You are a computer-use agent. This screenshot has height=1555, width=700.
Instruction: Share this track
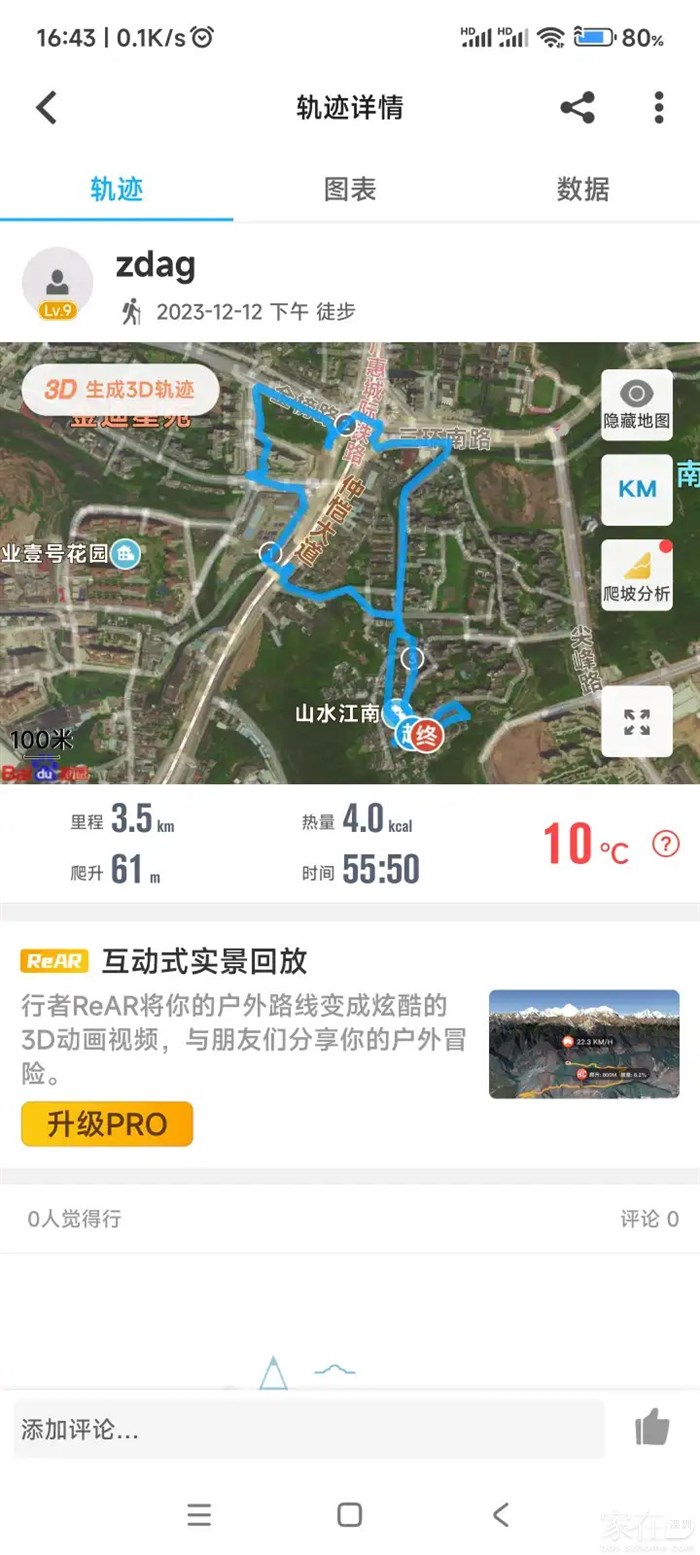click(x=577, y=108)
